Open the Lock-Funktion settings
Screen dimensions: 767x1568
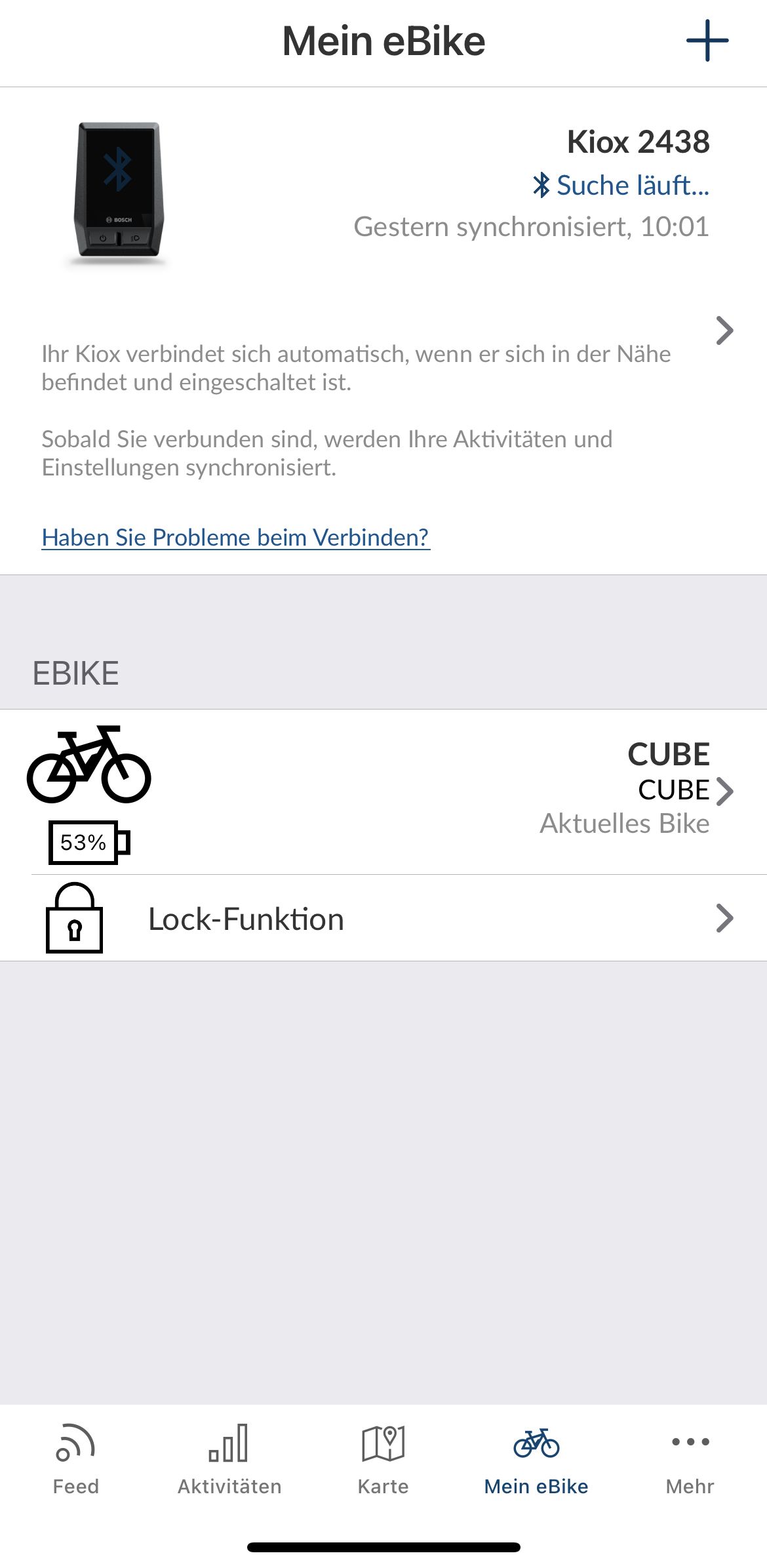pyautogui.click(x=383, y=918)
